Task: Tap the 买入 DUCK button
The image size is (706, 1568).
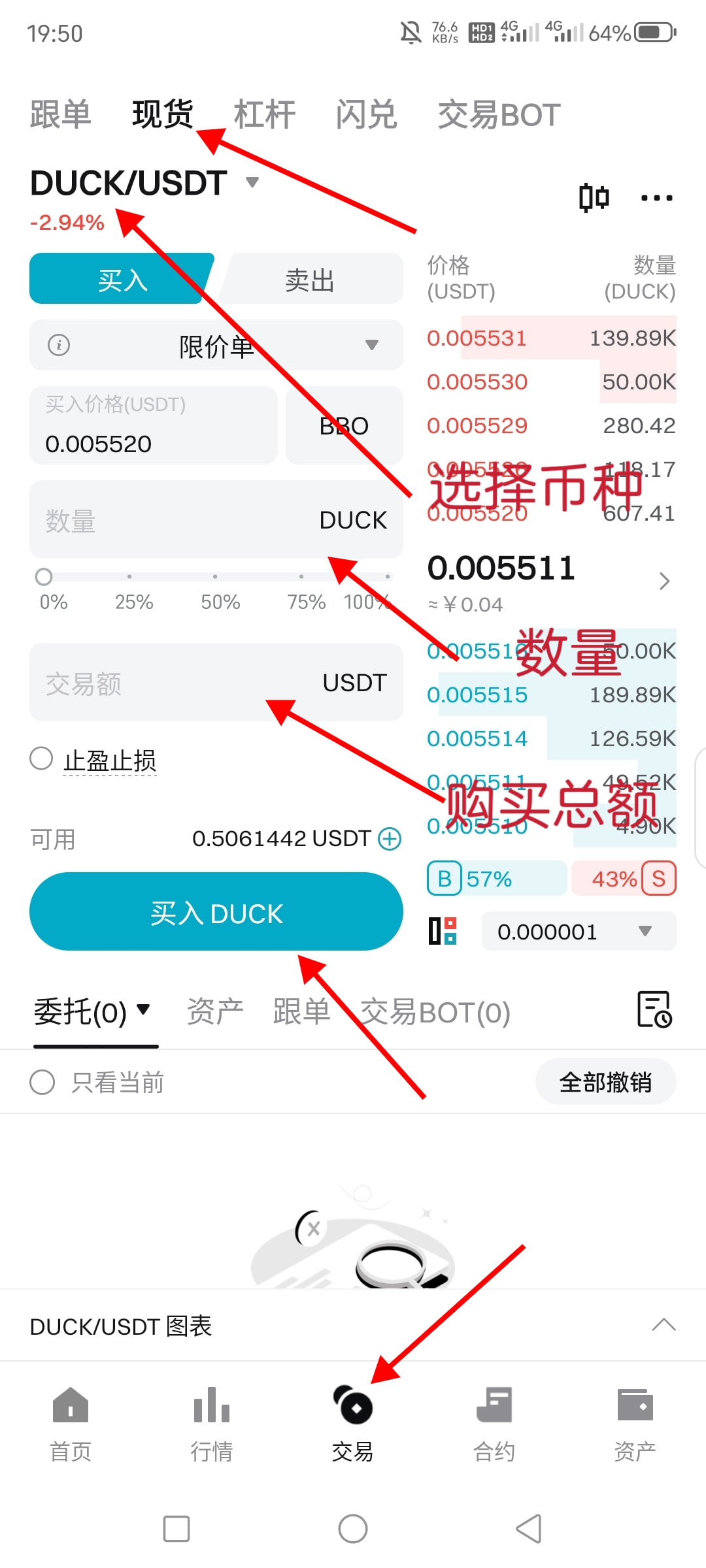Action: (x=216, y=912)
